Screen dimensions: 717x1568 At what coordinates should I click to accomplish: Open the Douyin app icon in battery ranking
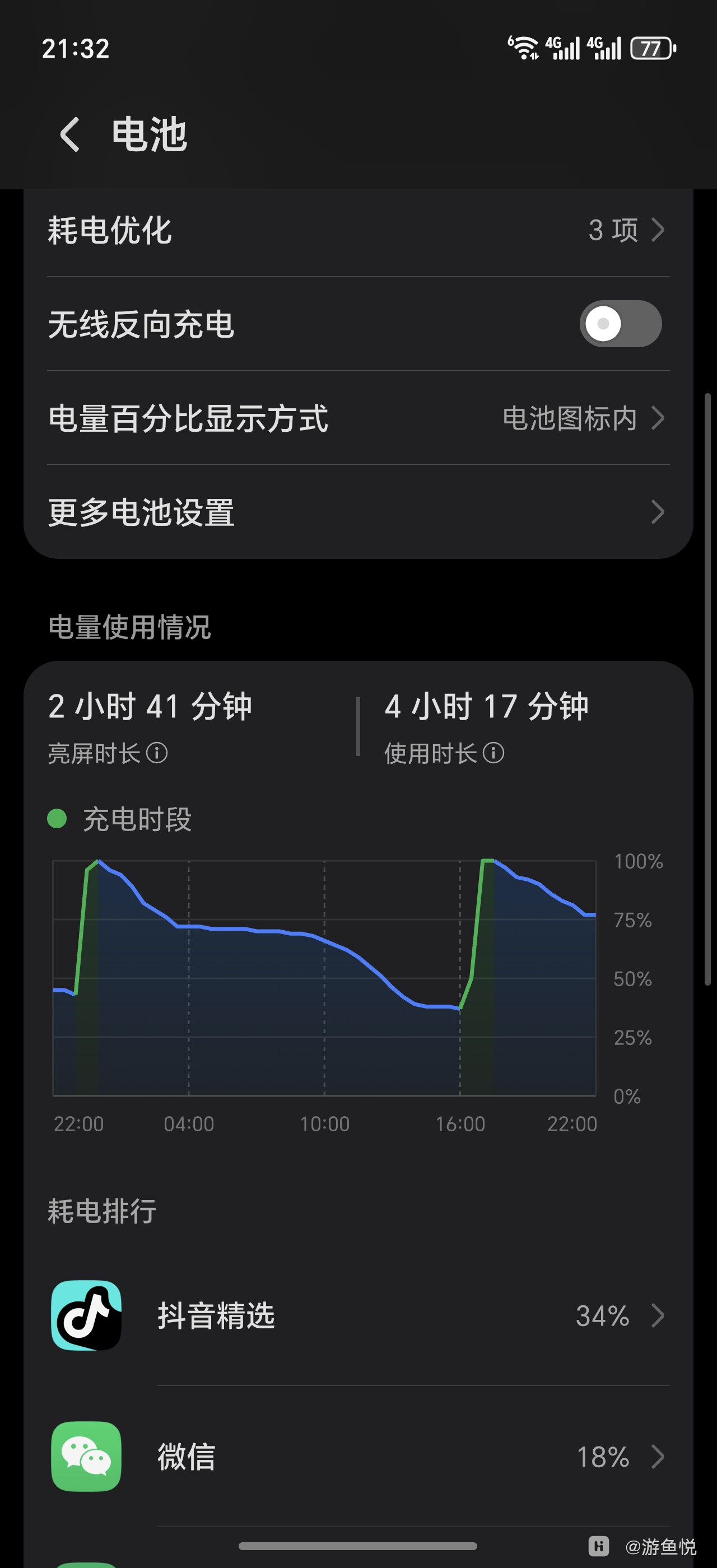click(87, 1315)
